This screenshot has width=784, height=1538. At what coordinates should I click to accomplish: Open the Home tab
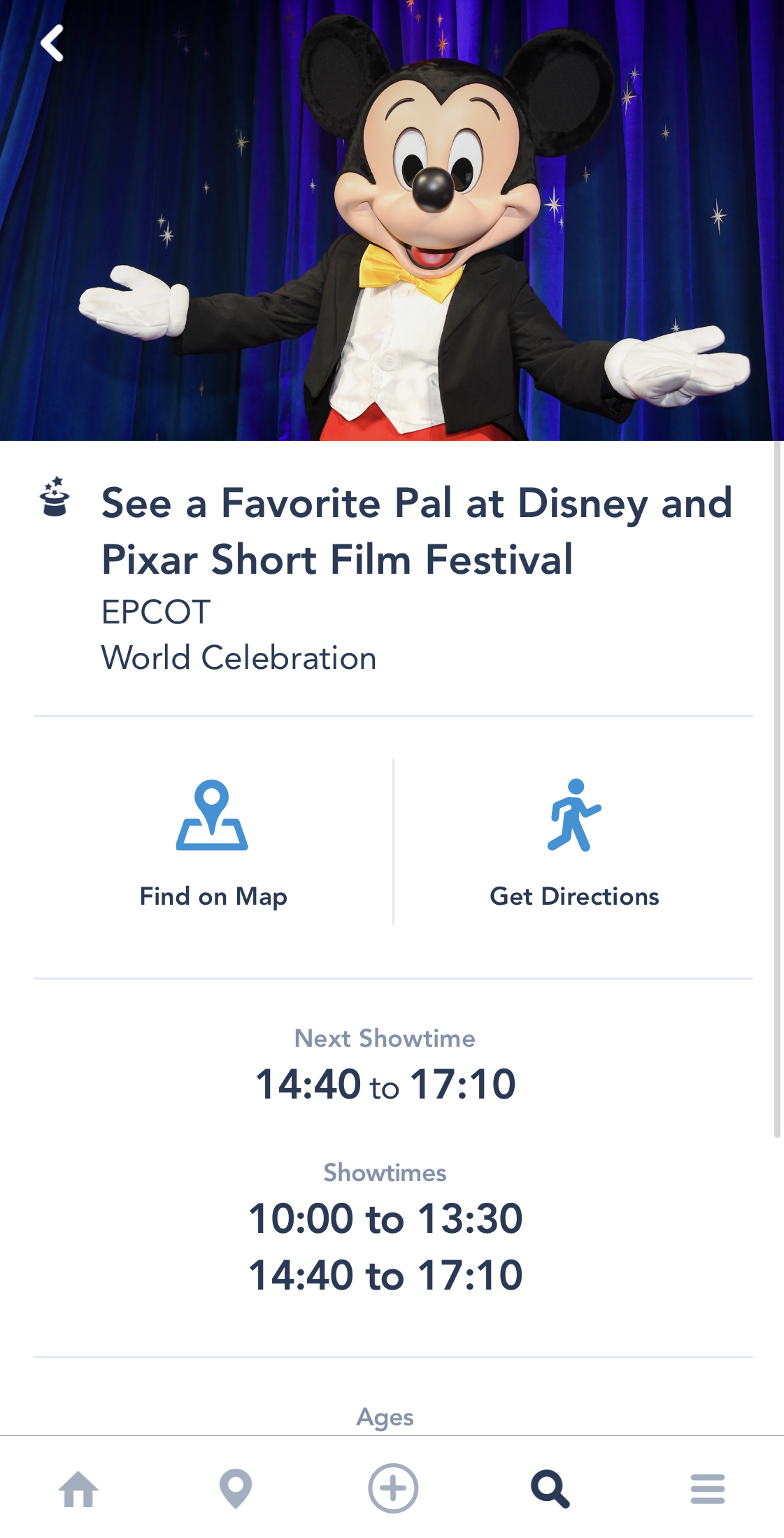point(78,1488)
